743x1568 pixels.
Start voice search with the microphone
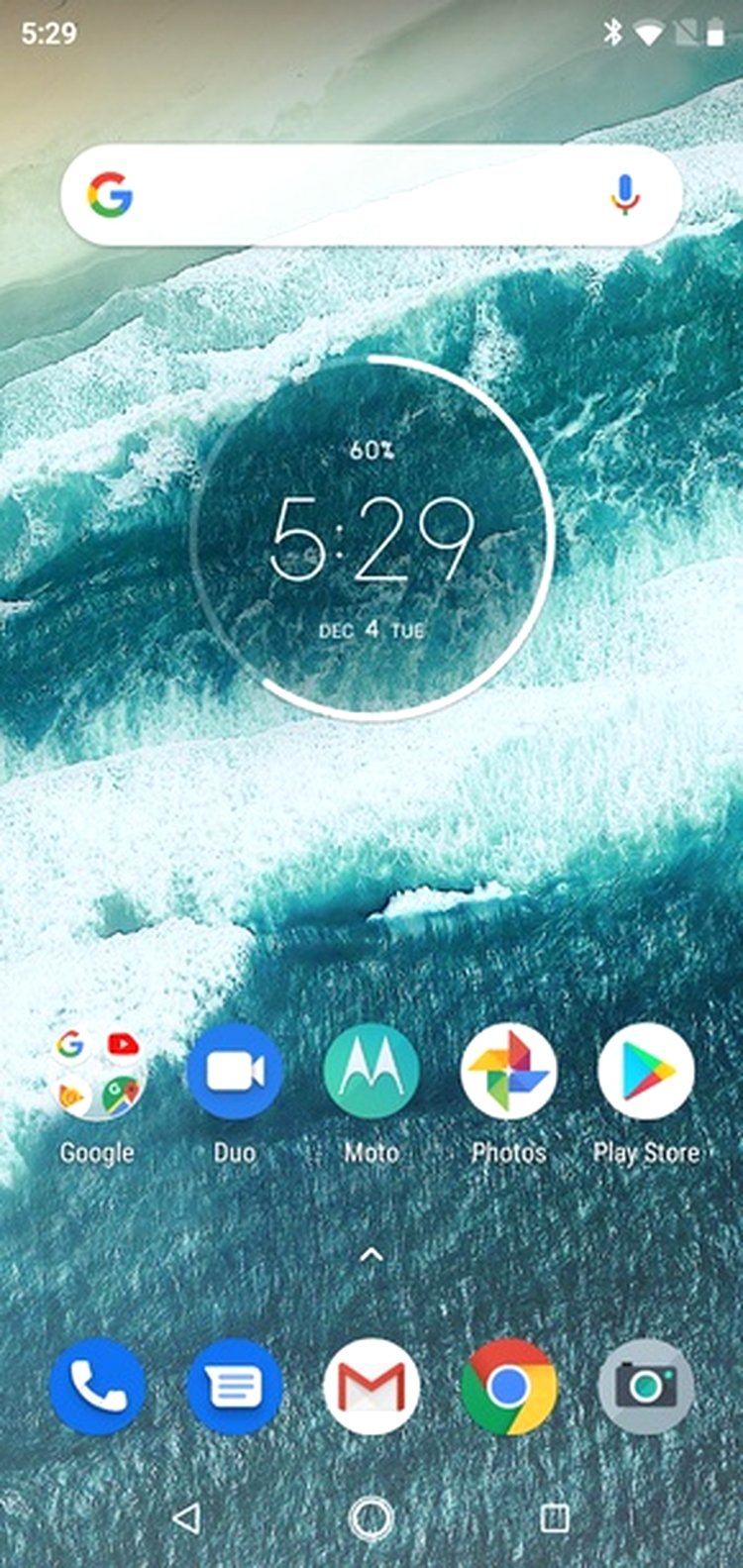coord(624,195)
